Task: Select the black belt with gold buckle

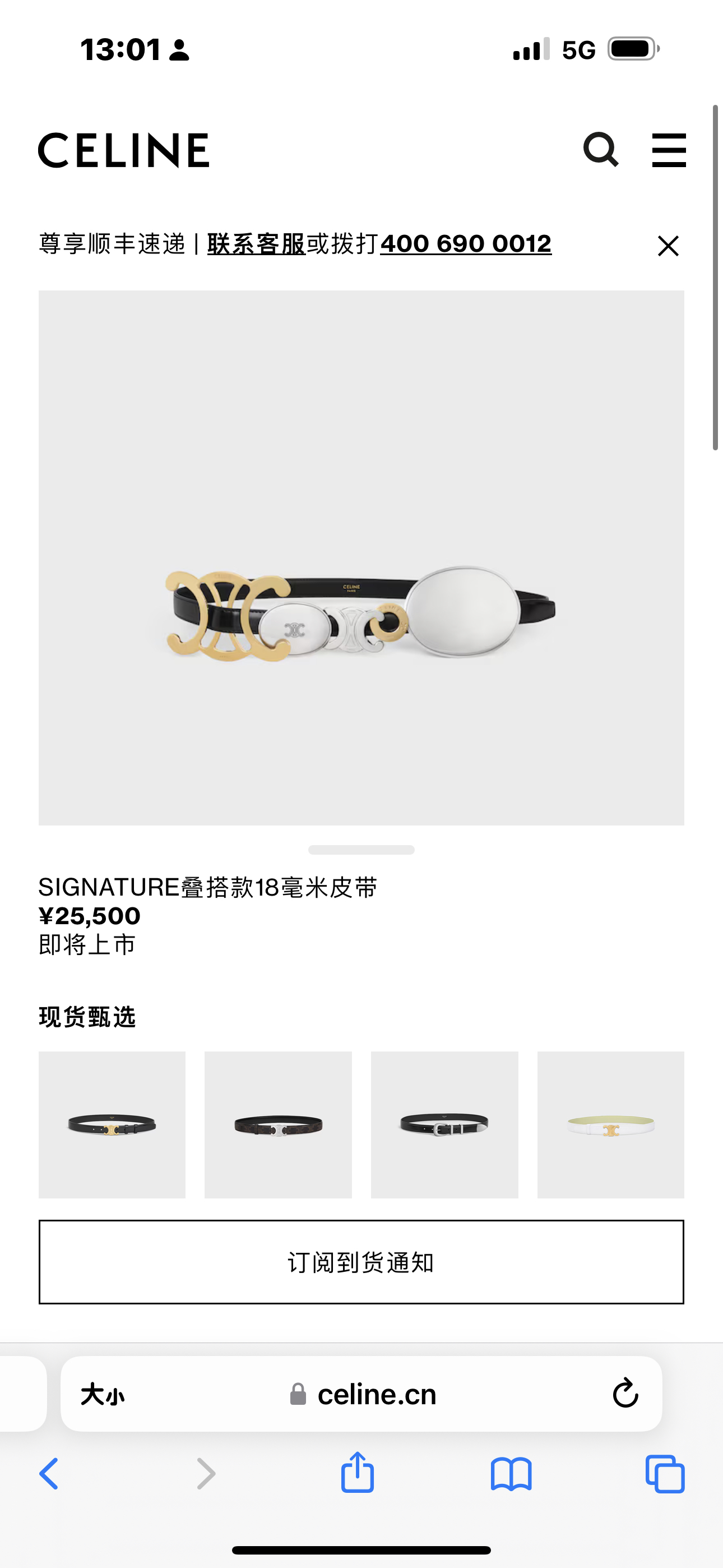Action: [x=112, y=1125]
